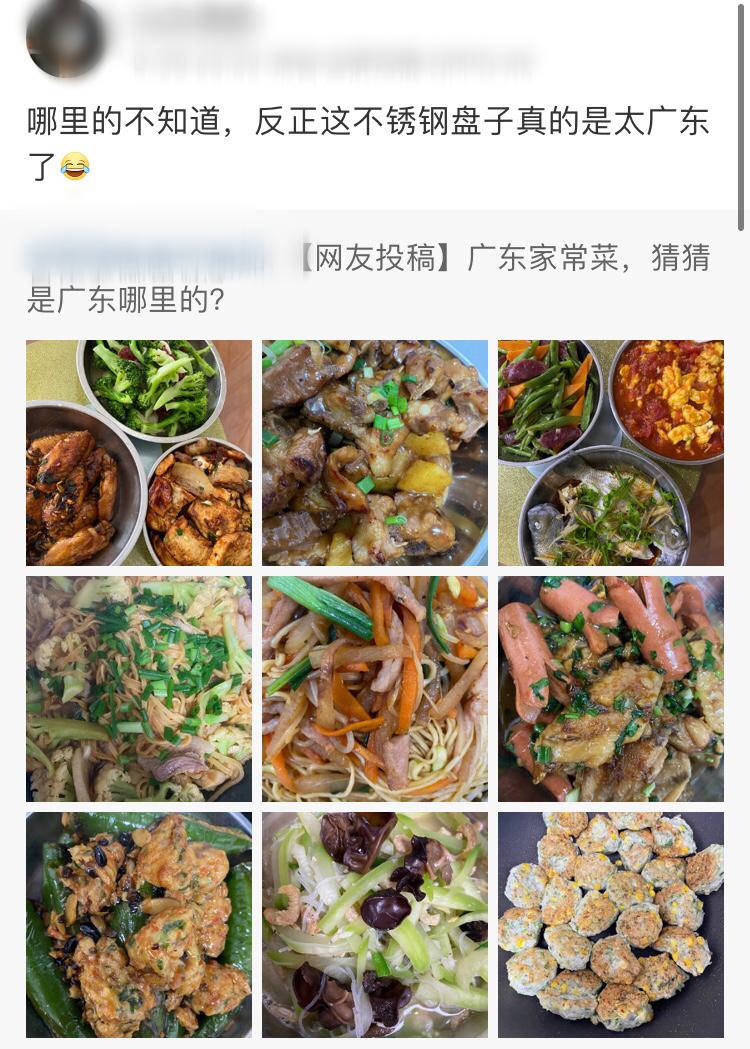This screenshot has width=750, height=1049.
Task: View the chicken wings and broccoli photo
Action: pos(138,453)
